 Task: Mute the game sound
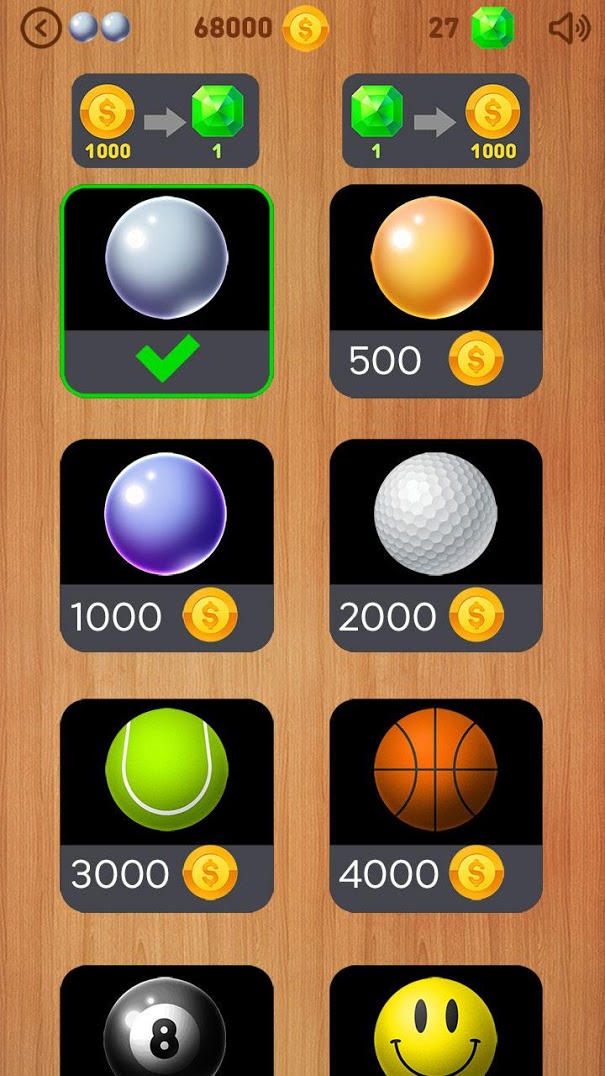569,28
